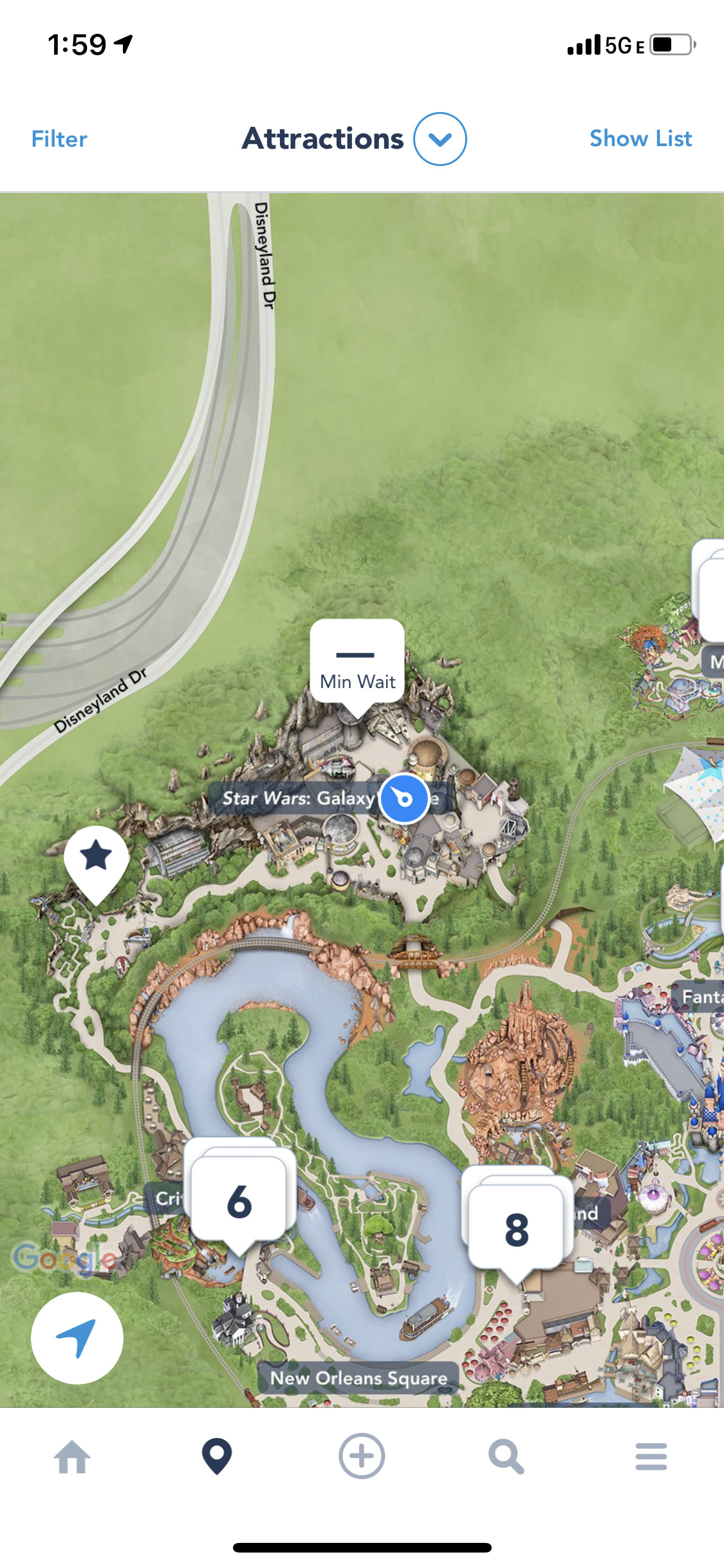Open the Filter options

pyautogui.click(x=59, y=139)
